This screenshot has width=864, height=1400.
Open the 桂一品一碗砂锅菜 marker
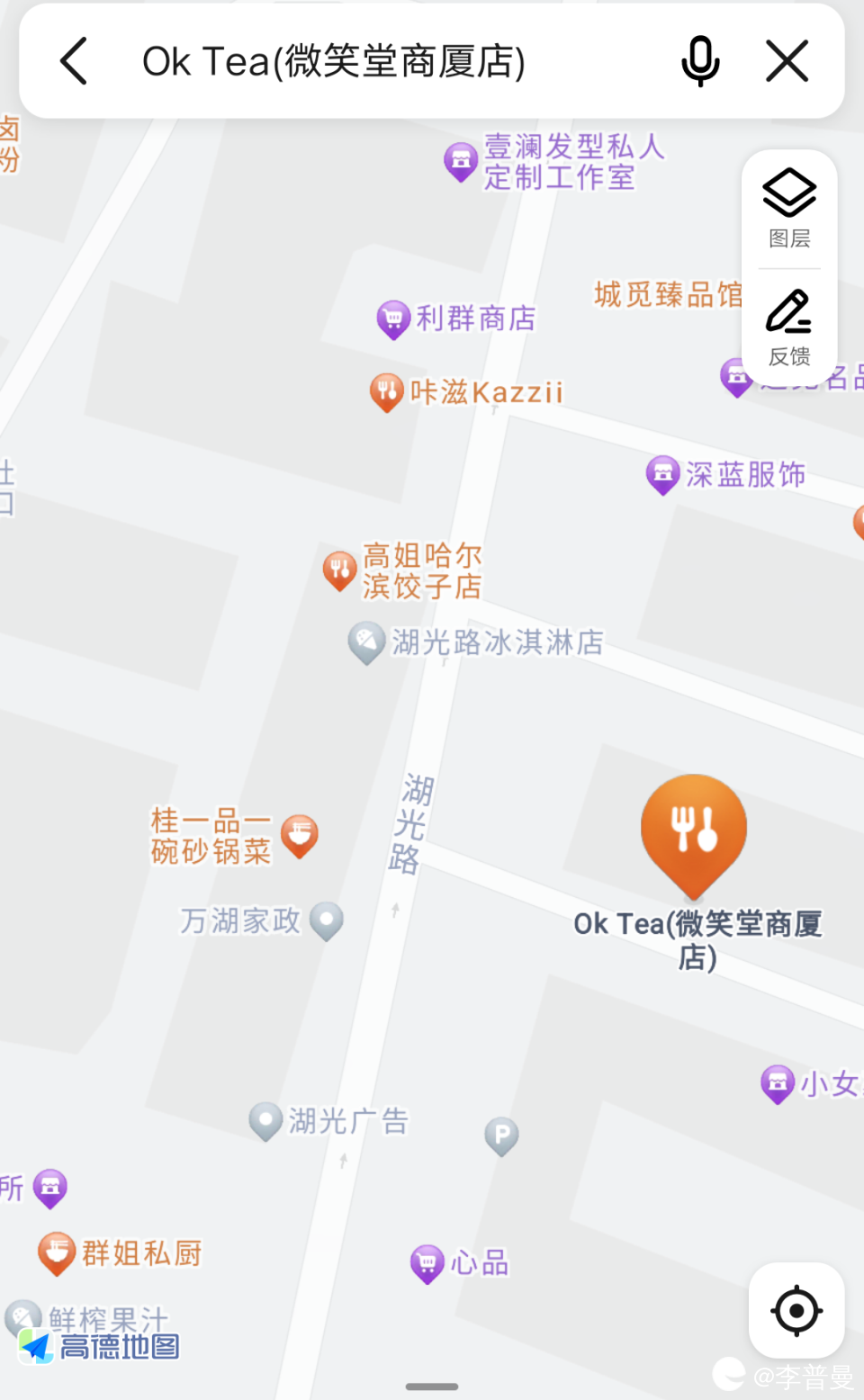tap(300, 835)
